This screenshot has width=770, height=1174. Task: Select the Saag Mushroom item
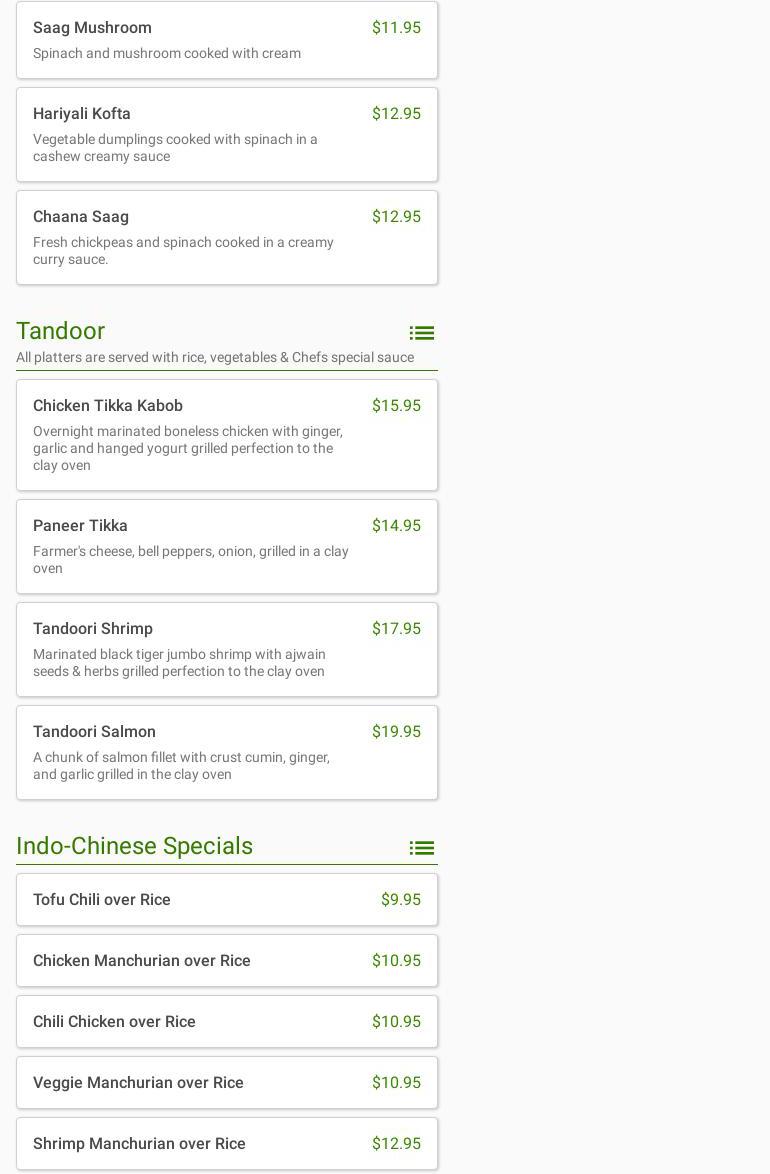tap(227, 40)
